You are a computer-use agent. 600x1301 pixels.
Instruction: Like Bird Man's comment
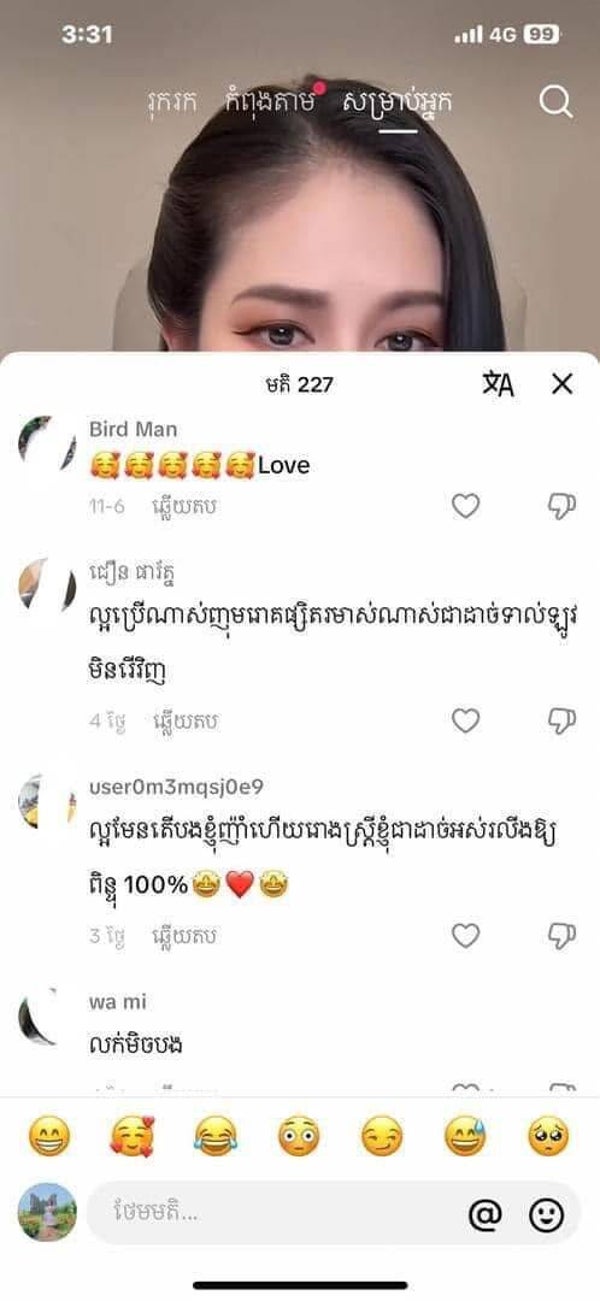tap(466, 507)
